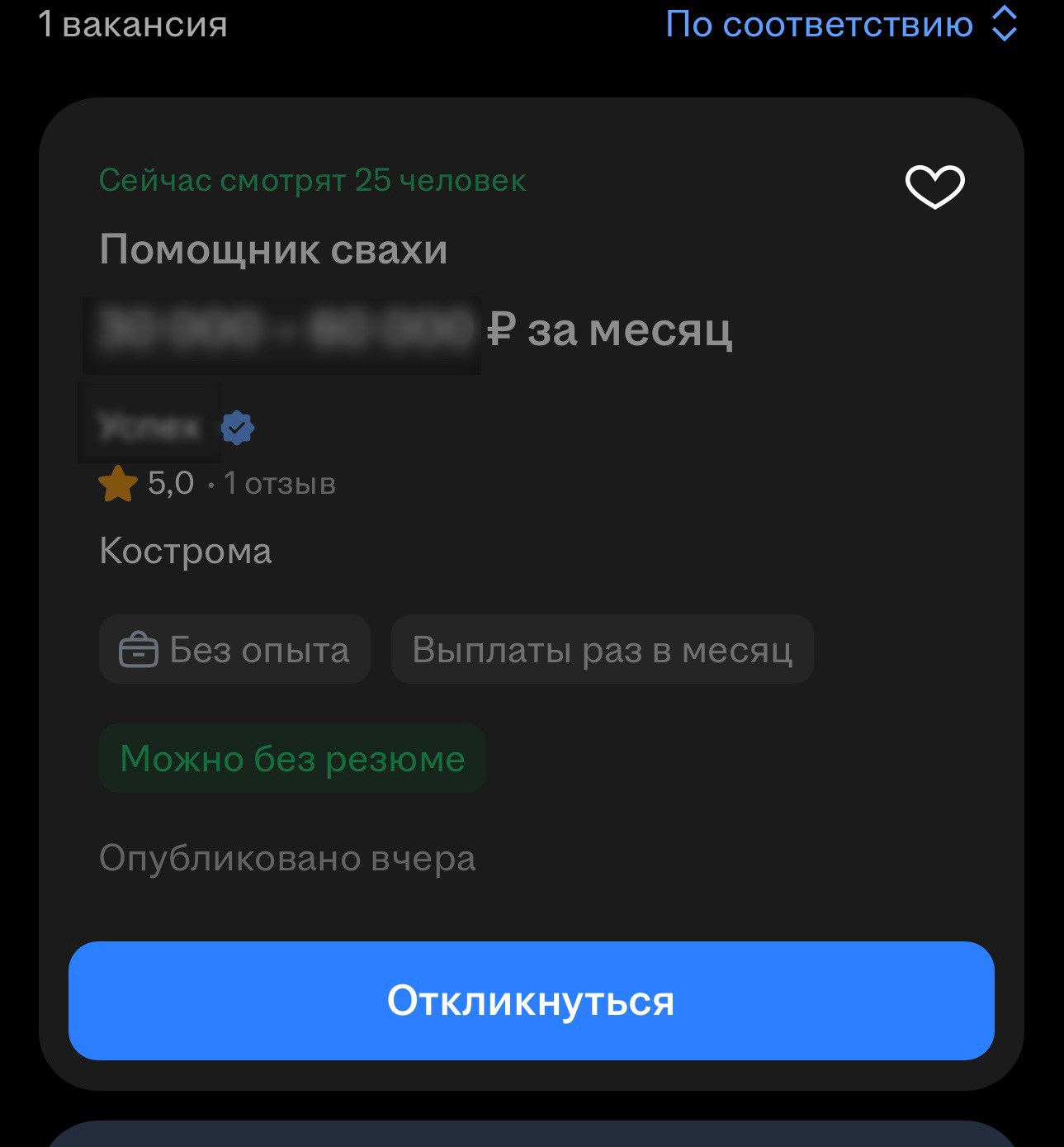Add Помощник свахи vacancy to favorites
The height and width of the screenshot is (1147, 1064).
click(934, 187)
